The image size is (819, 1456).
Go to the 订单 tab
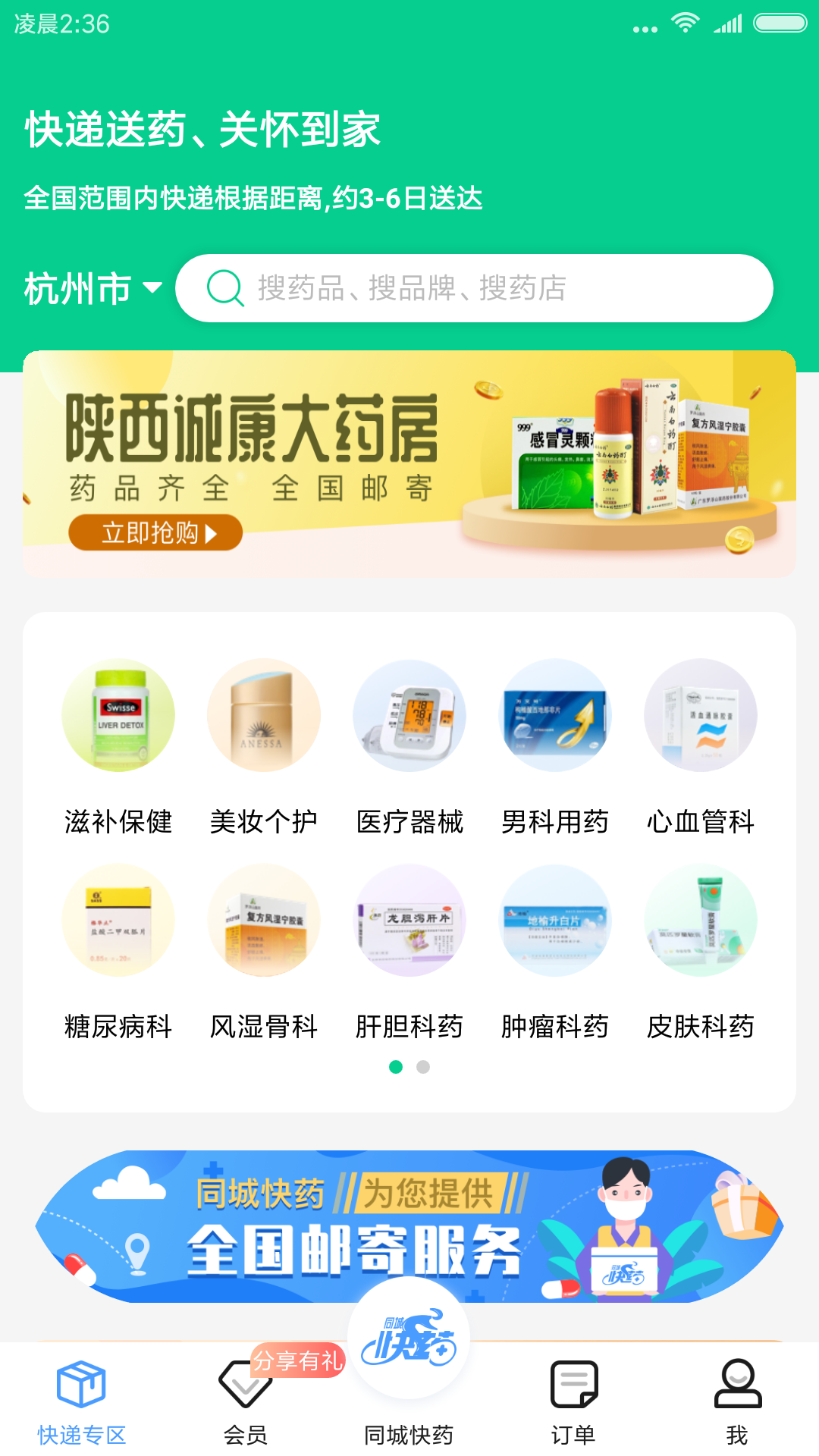573,1401
